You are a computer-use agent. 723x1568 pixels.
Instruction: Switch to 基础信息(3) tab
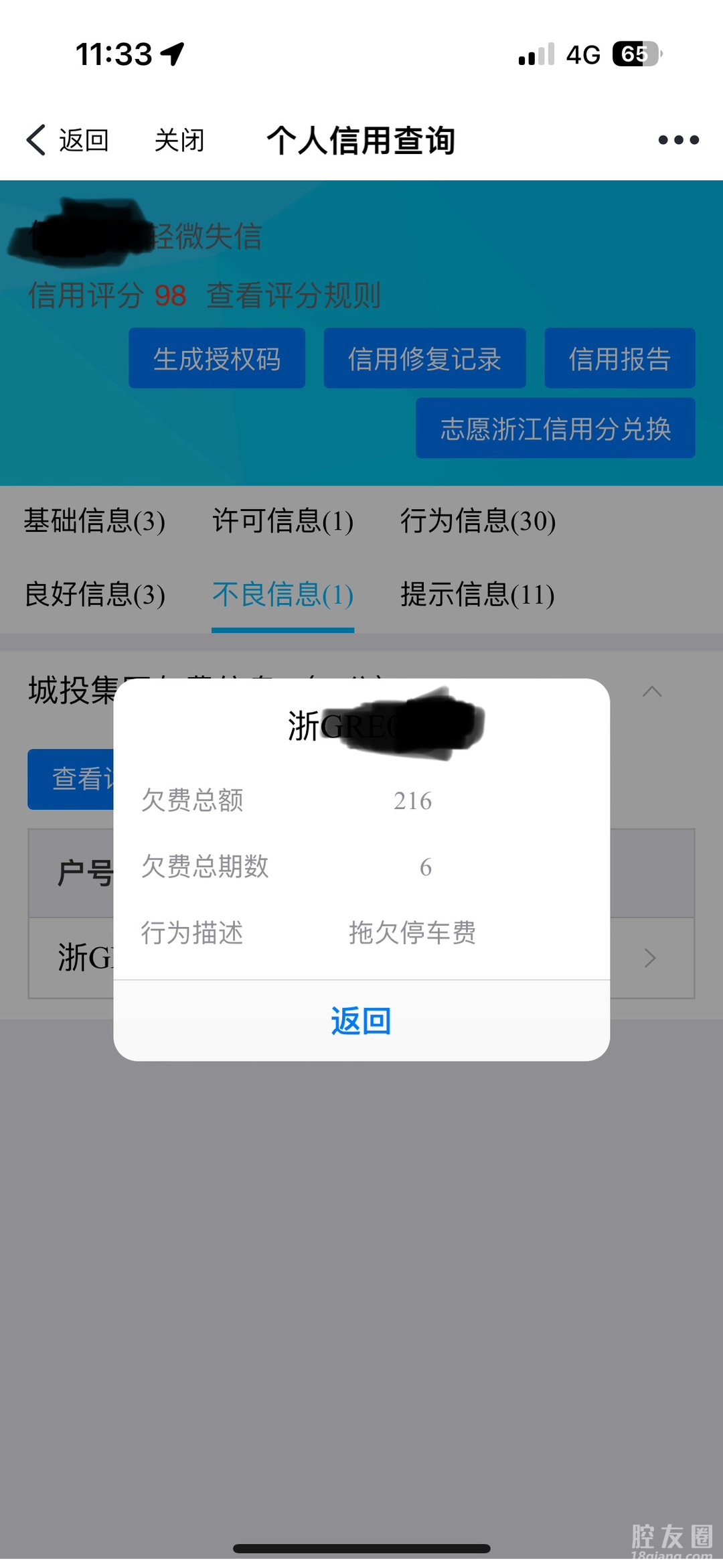click(x=94, y=521)
